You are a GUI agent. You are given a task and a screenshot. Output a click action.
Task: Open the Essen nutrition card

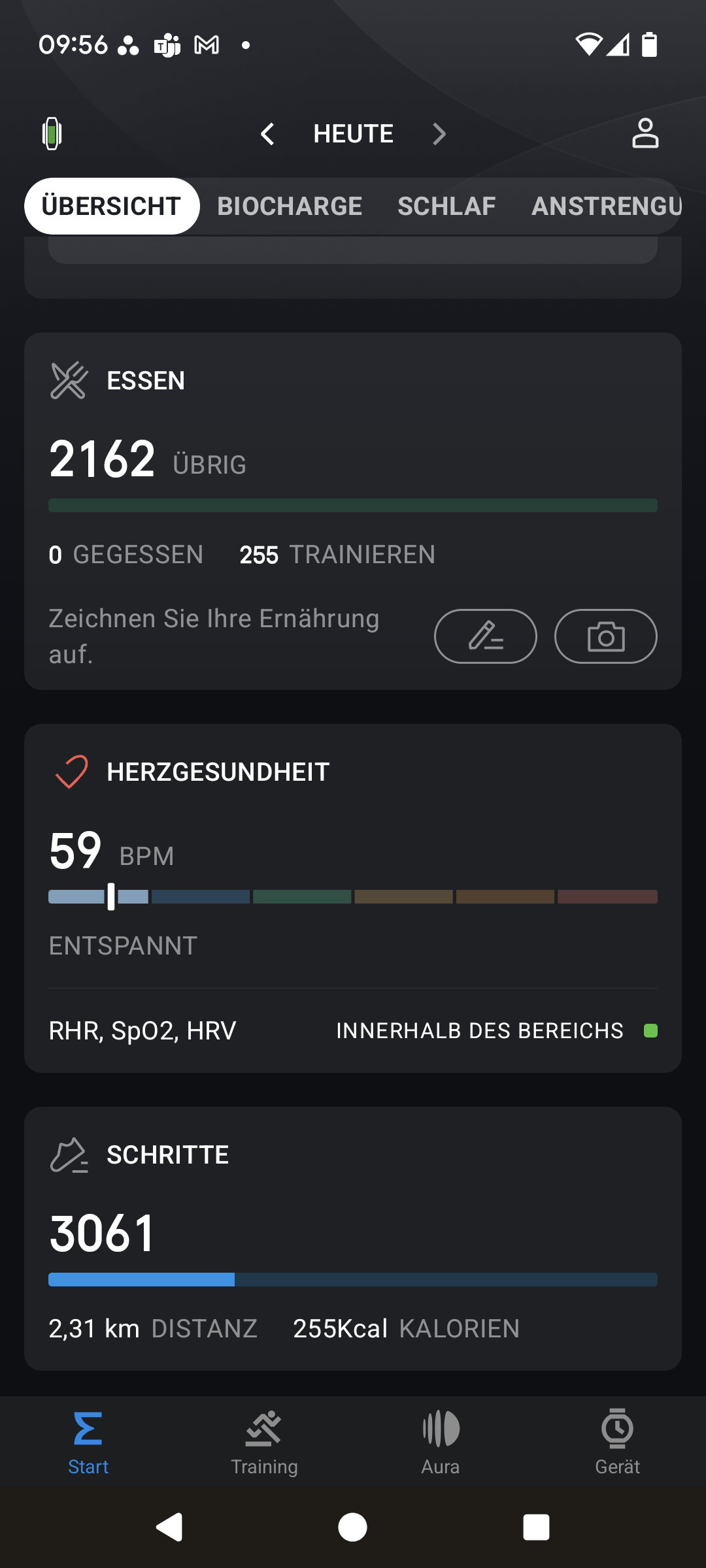[145, 381]
